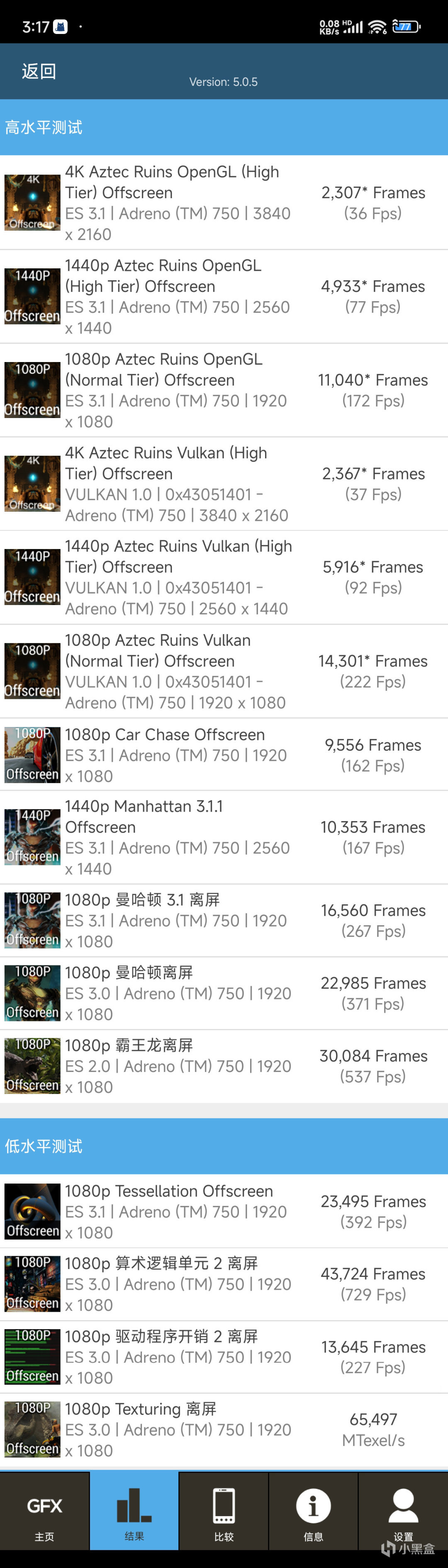View 1440p Aztec Ruins Vulkan details
The height and width of the screenshot is (1568, 448).
[x=224, y=577]
